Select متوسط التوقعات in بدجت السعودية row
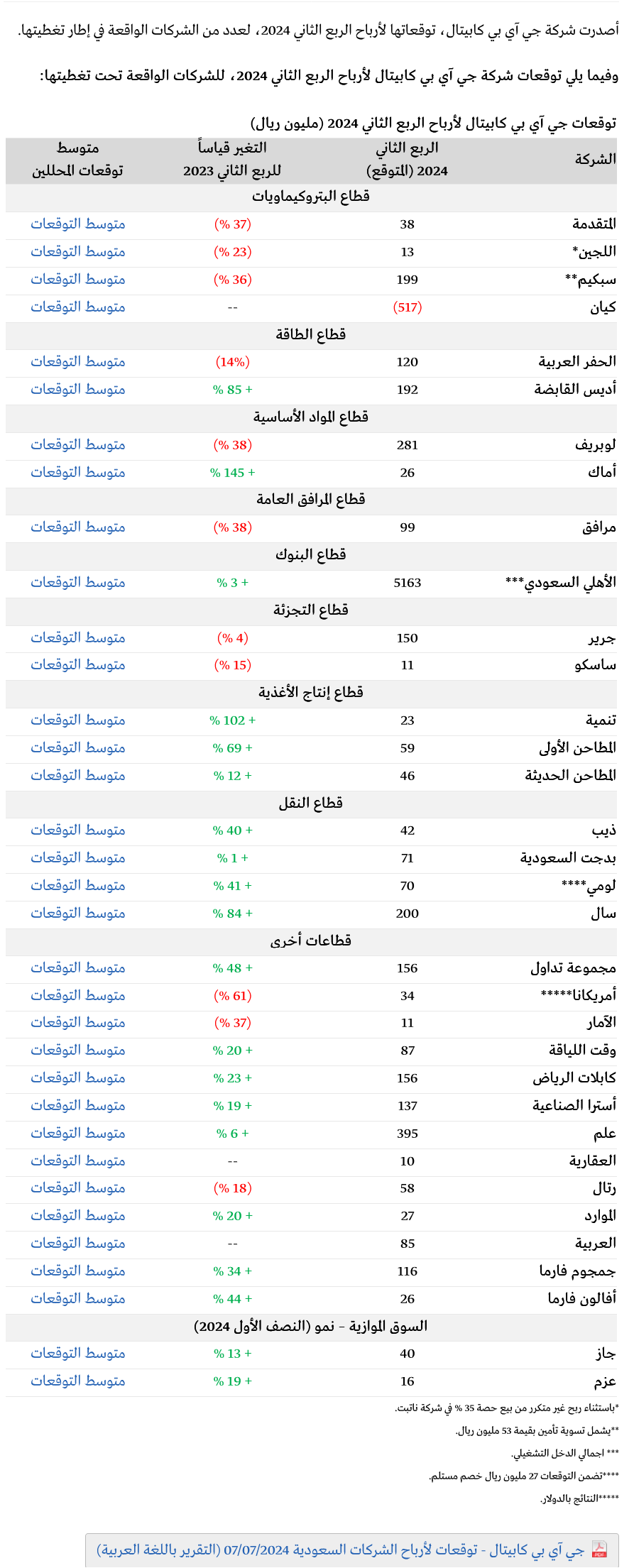This screenshot has height=1568, width=634. pyautogui.click(x=78, y=858)
